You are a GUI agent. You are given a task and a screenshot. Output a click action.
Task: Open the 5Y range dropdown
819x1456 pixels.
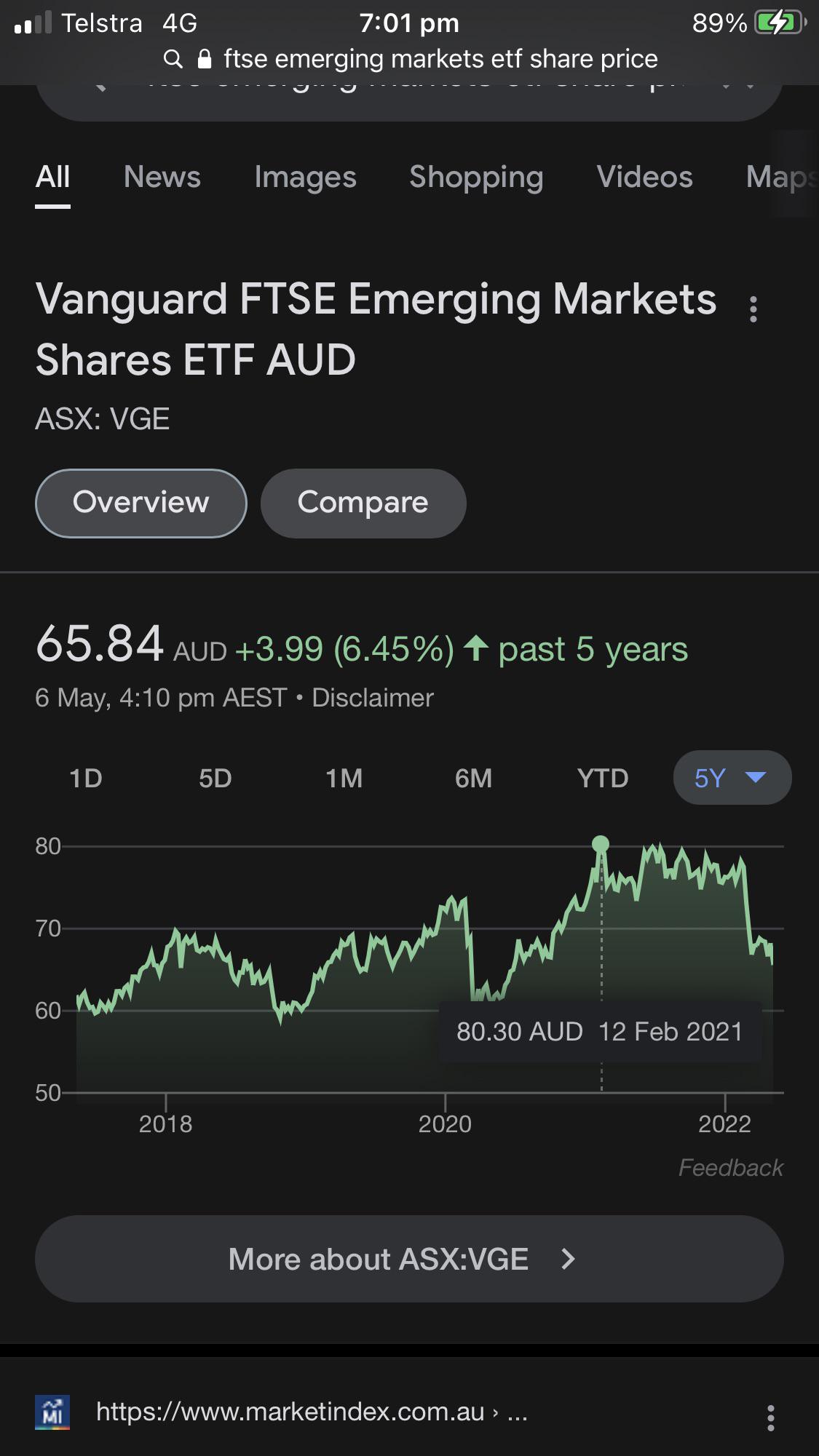click(731, 778)
